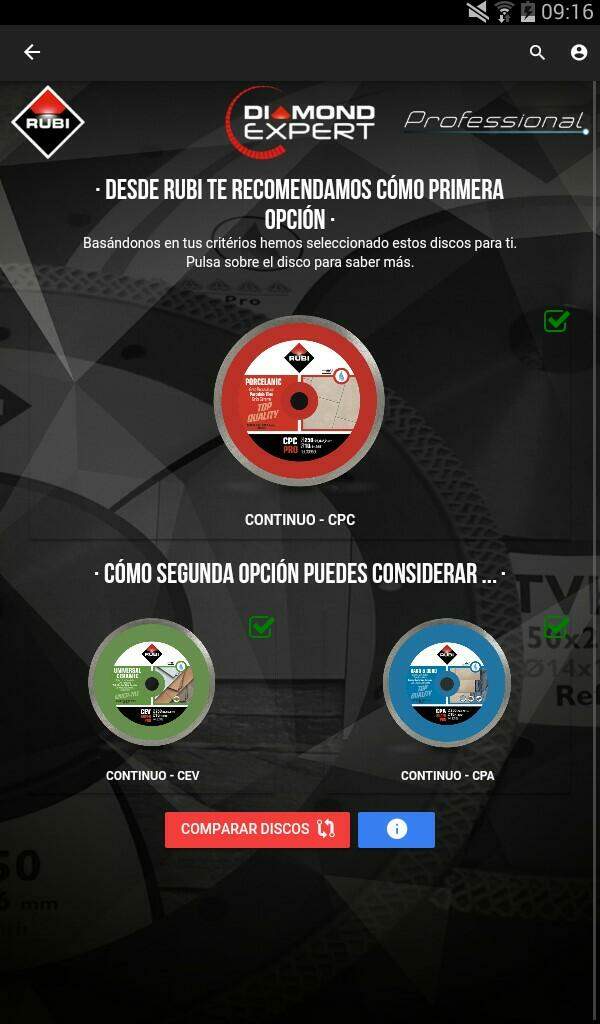Tap the Comparar Discos button
The height and width of the screenshot is (1024, 600).
coord(257,829)
